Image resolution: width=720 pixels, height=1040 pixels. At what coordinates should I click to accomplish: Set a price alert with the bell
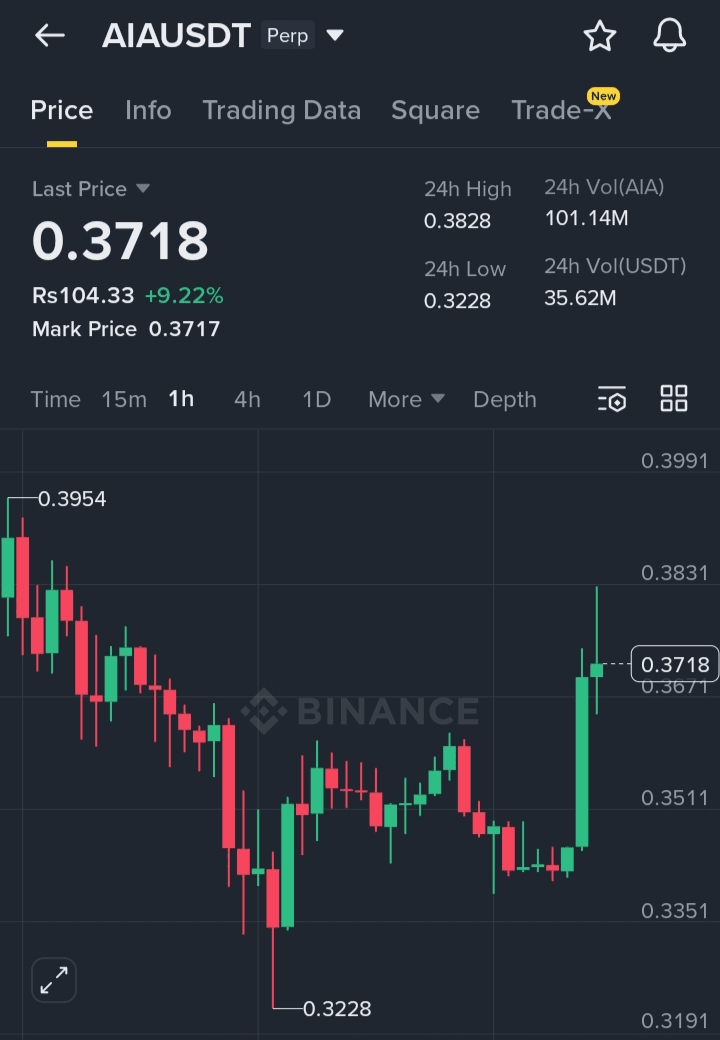click(x=669, y=36)
